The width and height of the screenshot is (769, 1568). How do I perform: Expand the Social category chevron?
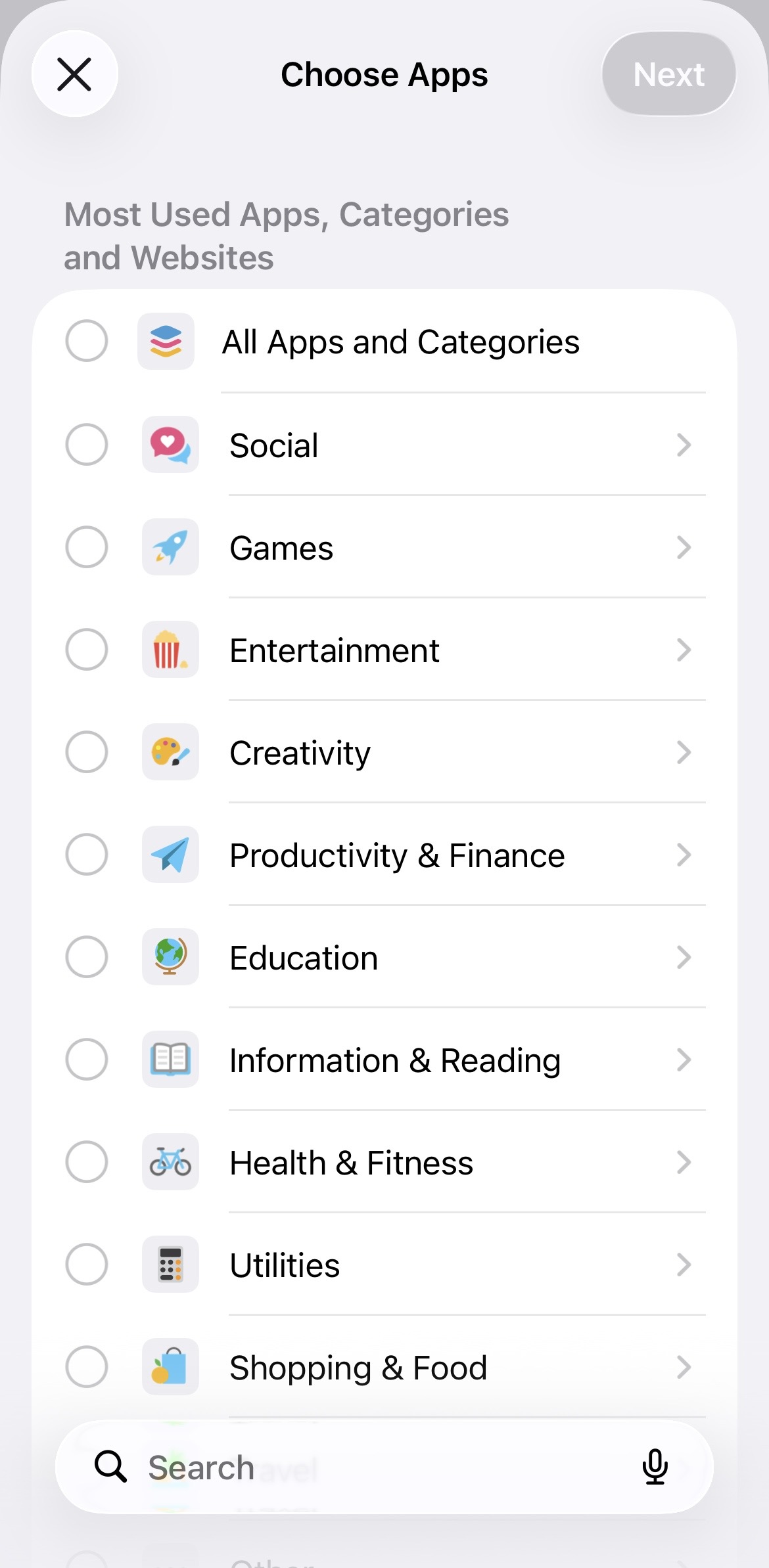click(x=684, y=445)
